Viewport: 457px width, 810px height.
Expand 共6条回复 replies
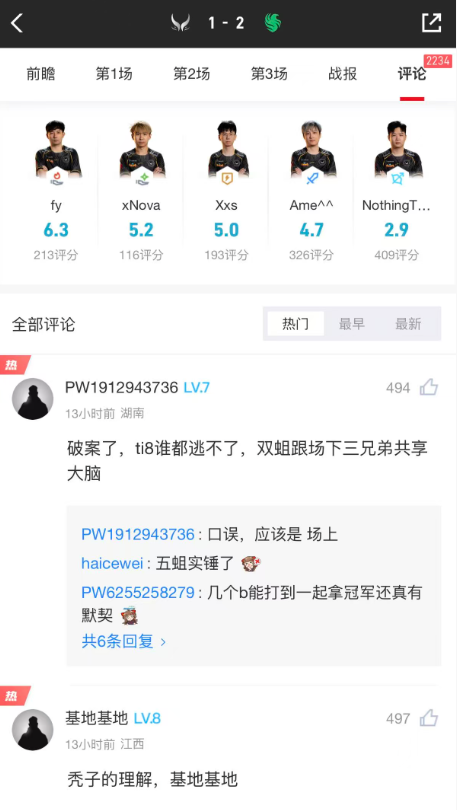click(124, 642)
